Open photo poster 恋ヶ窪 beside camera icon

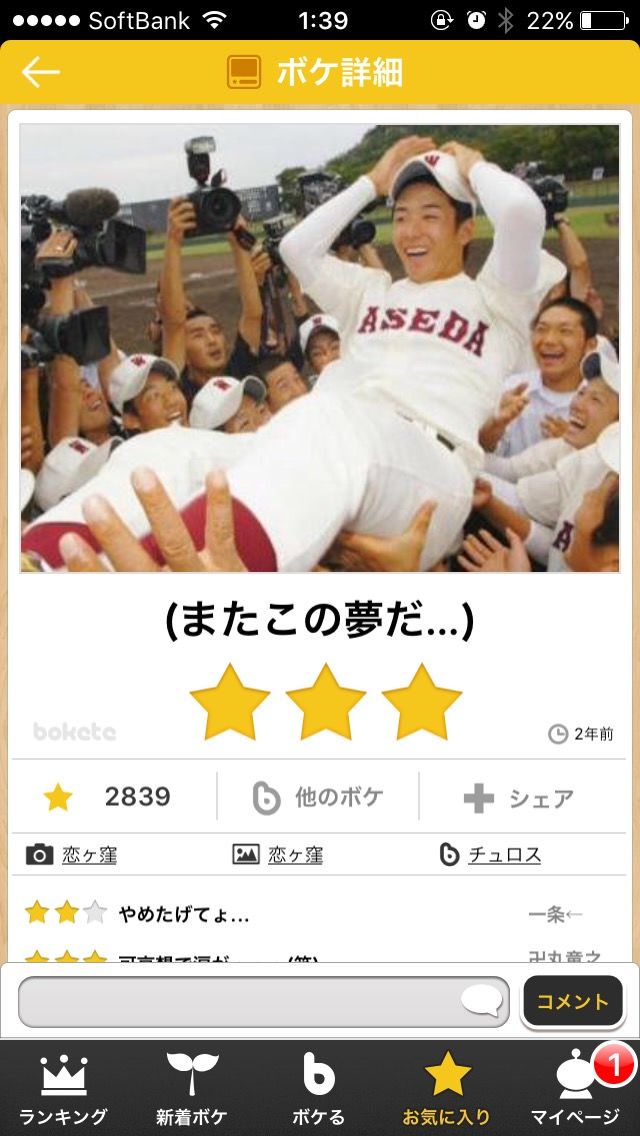[x=89, y=855]
